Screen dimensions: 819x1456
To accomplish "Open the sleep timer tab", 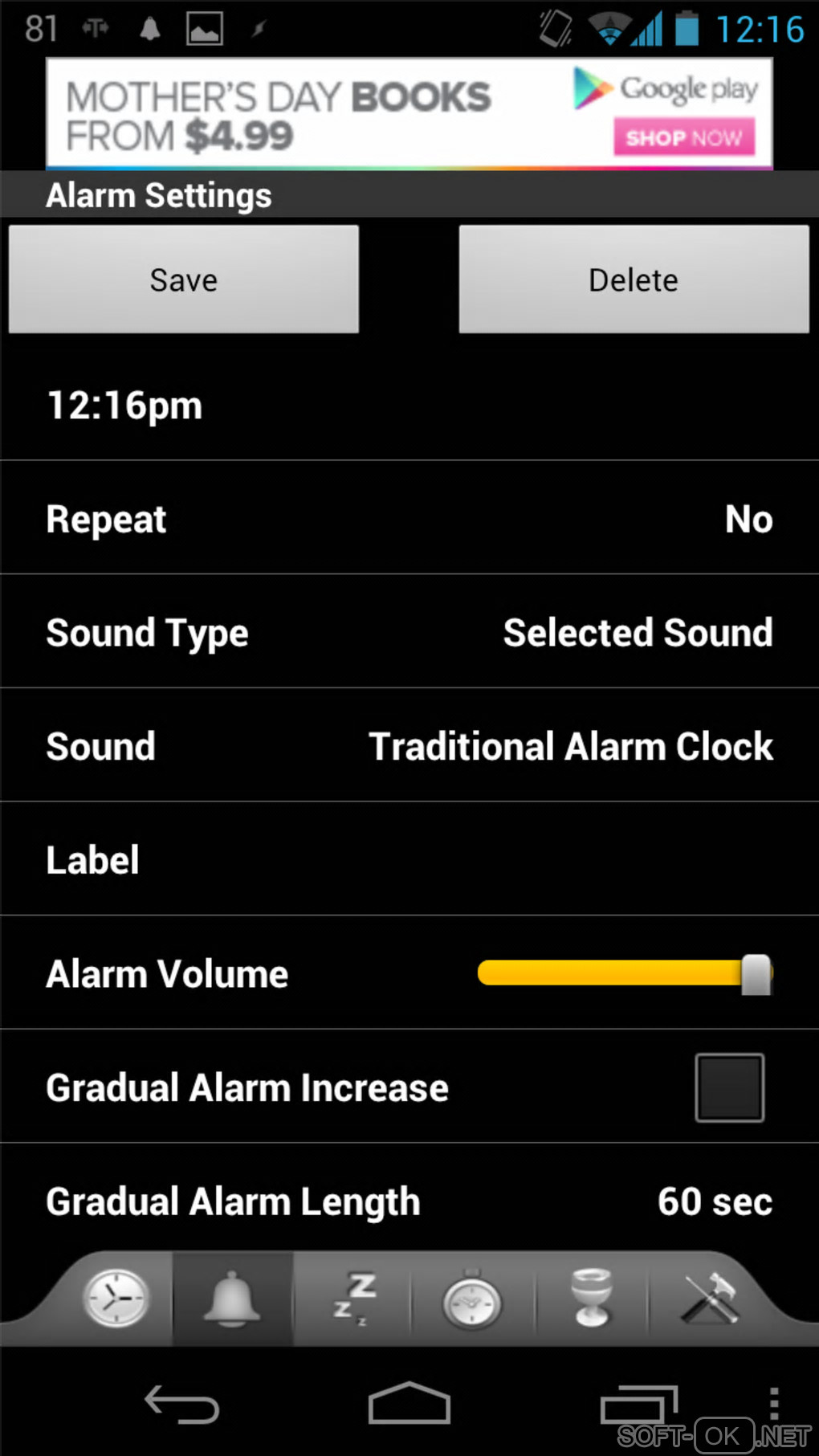I will (x=353, y=1299).
